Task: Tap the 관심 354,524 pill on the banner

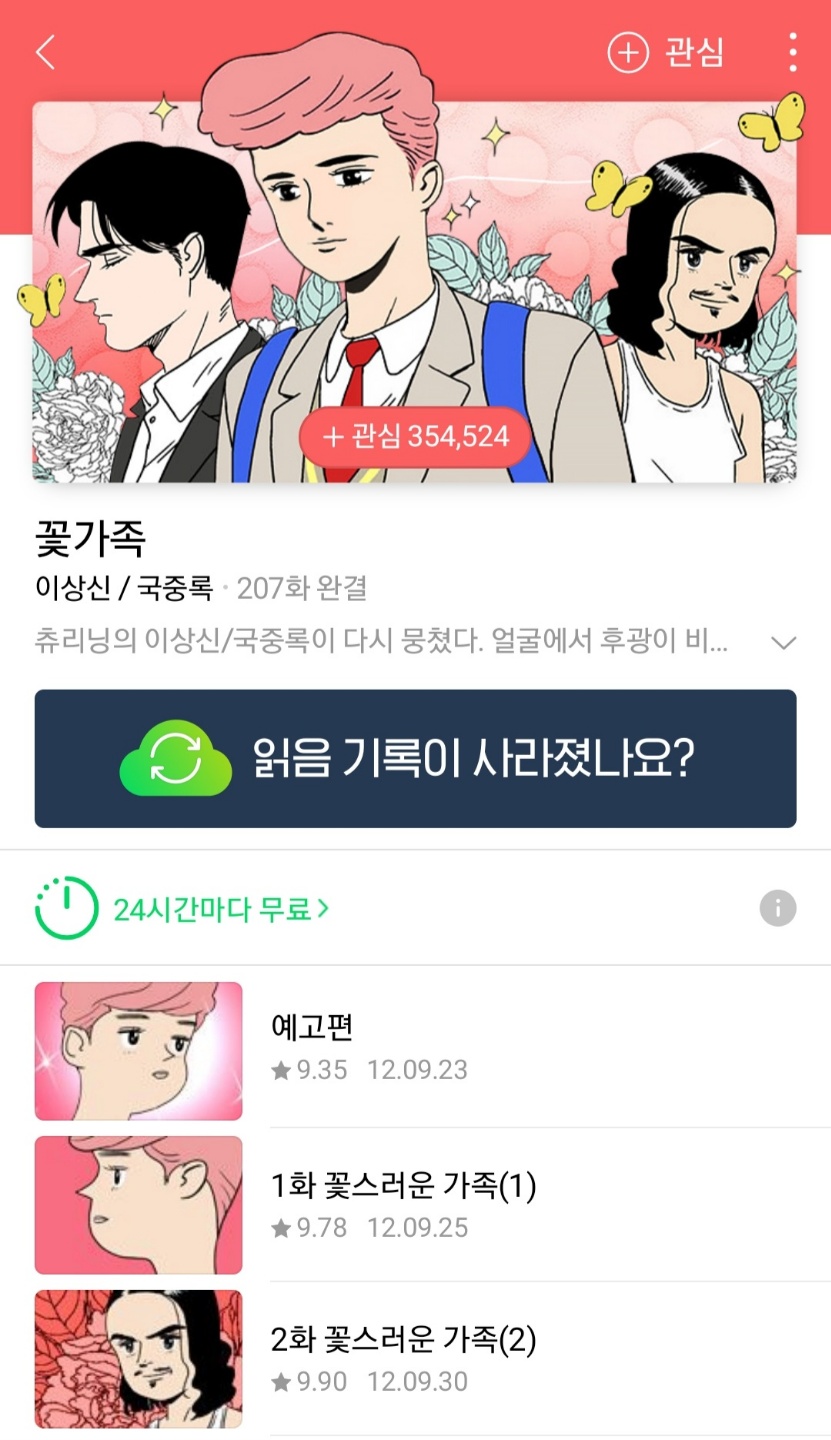Action: [415, 437]
